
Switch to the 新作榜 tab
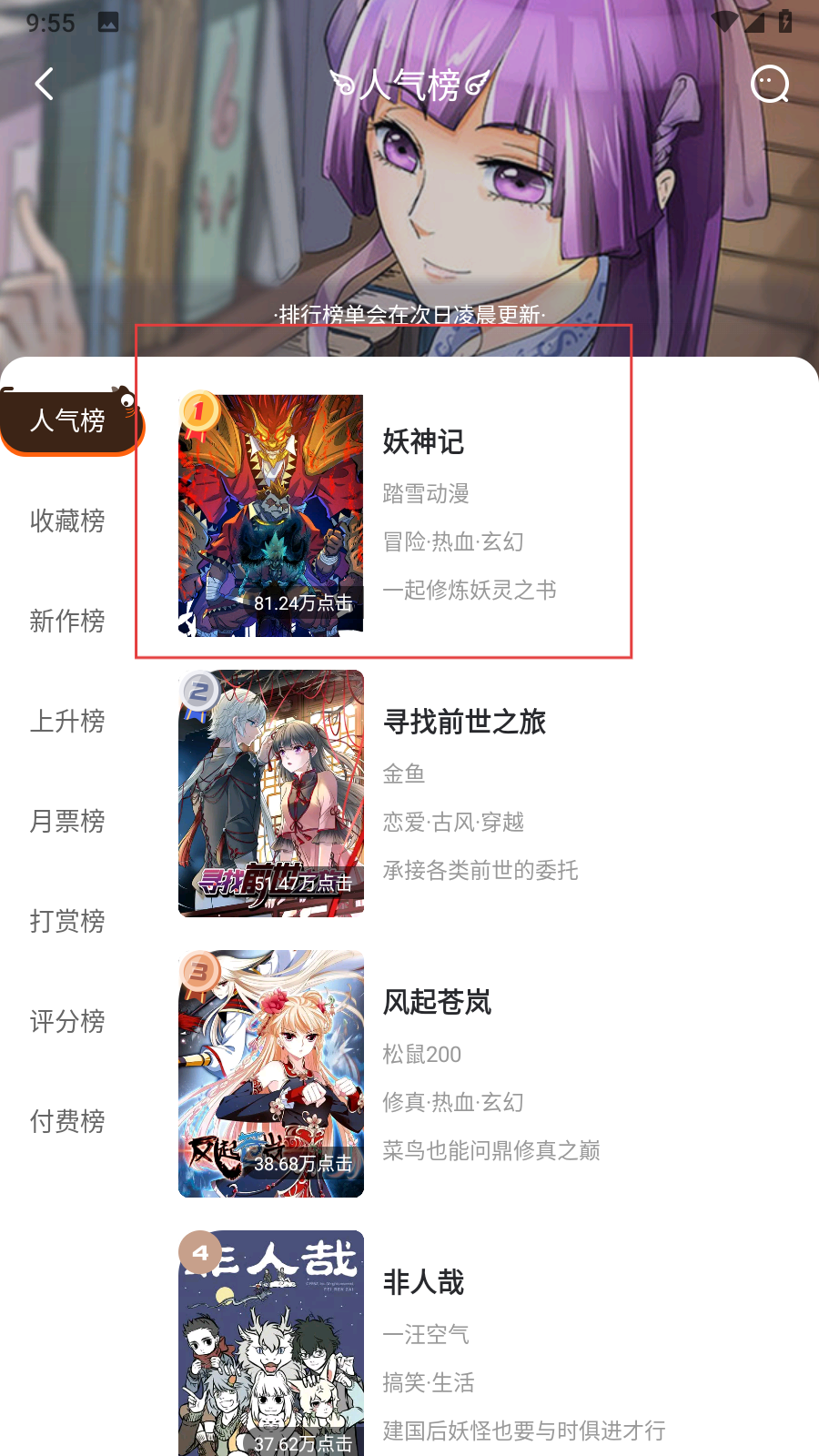pos(67,621)
